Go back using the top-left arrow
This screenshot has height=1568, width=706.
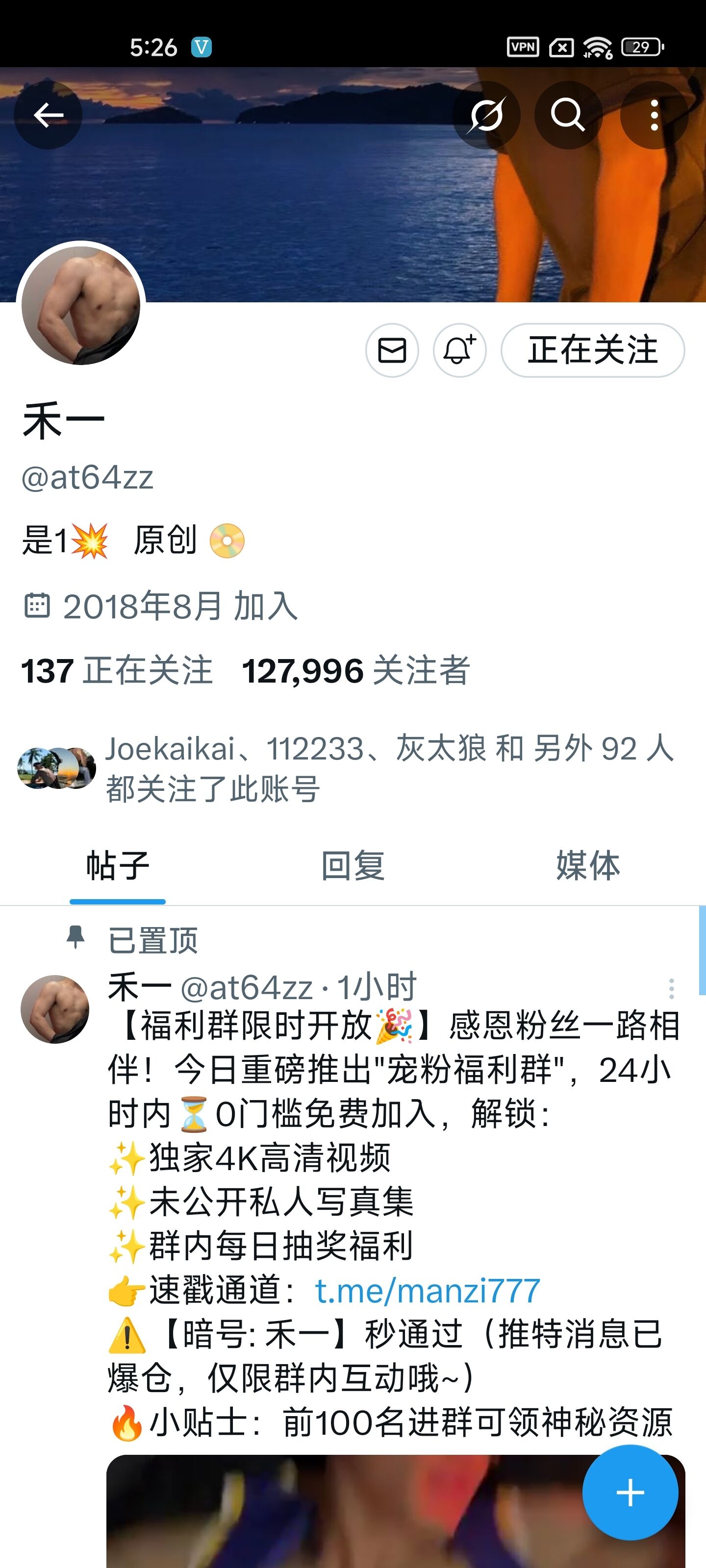[48, 115]
